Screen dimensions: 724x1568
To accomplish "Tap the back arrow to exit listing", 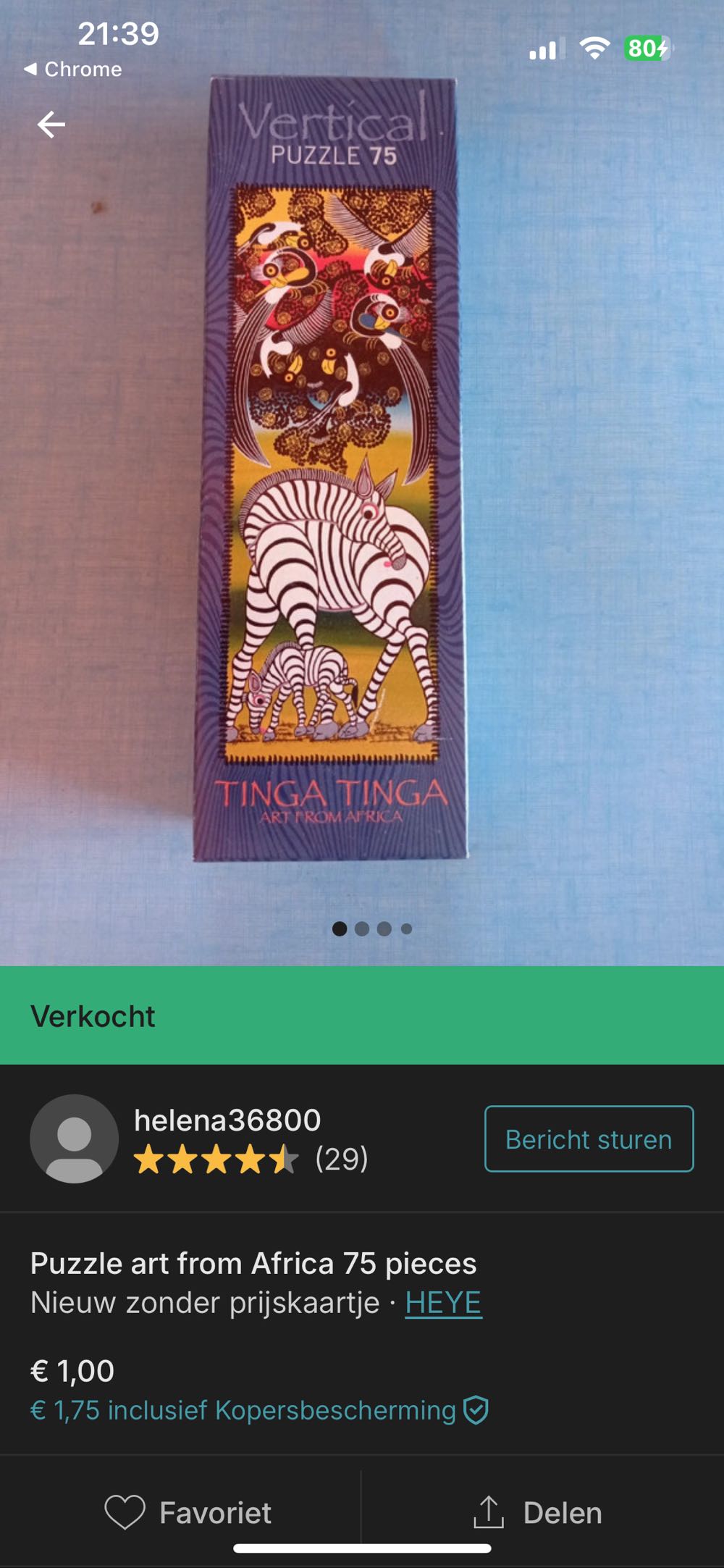I will coord(51,125).
